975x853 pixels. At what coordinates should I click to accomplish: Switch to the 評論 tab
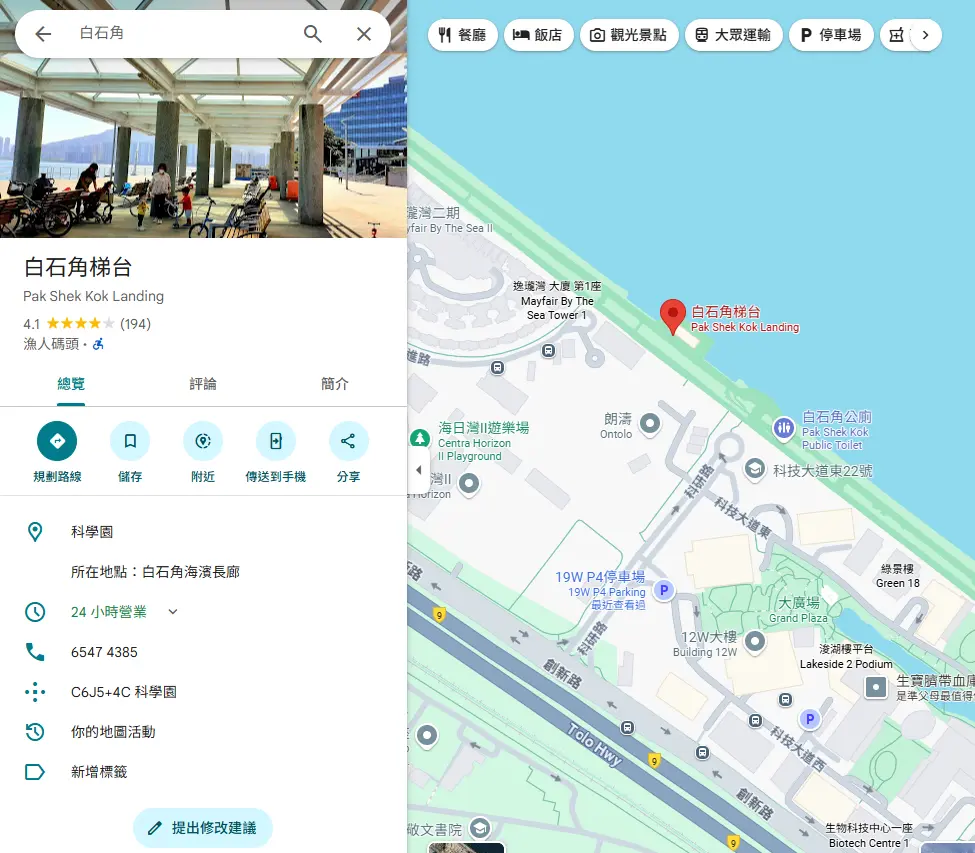pos(203,384)
